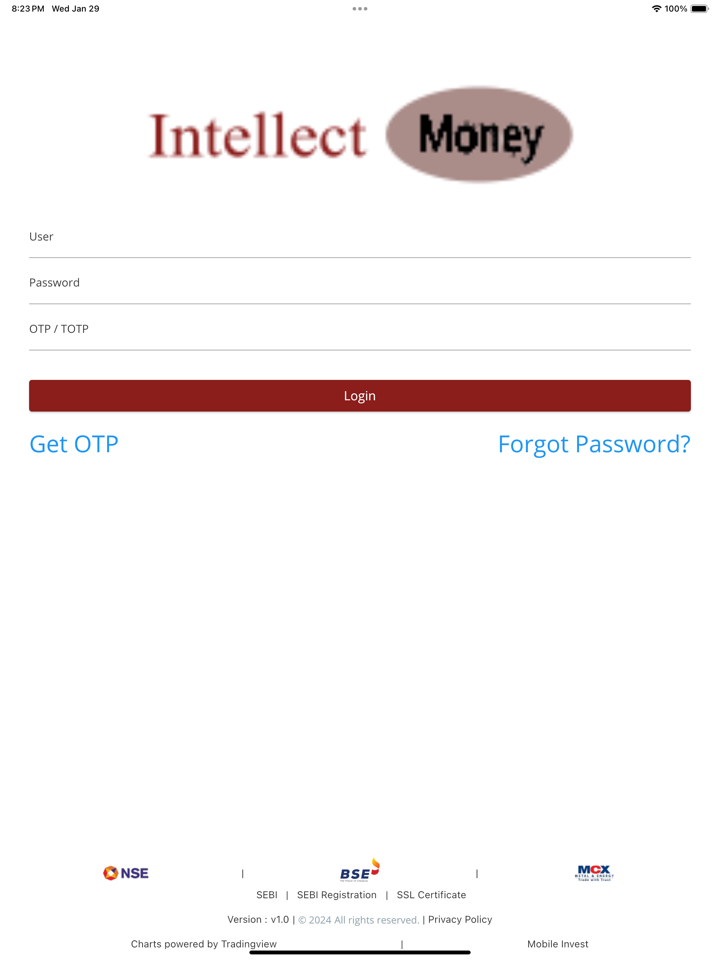Image resolution: width=720 pixels, height=960 pixels.
Task: Open the Forgot Password? link
Action: [593, 444]
